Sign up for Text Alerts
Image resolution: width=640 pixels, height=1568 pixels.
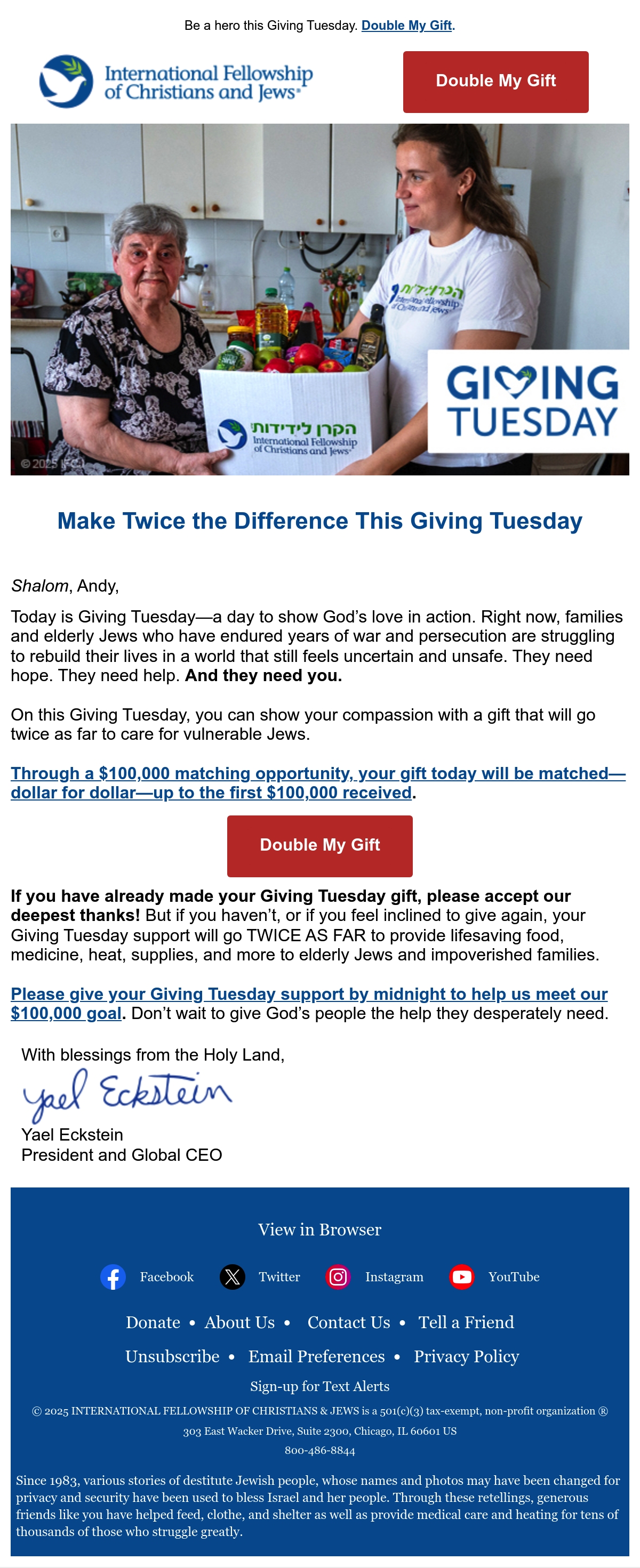coord(319,1386)
